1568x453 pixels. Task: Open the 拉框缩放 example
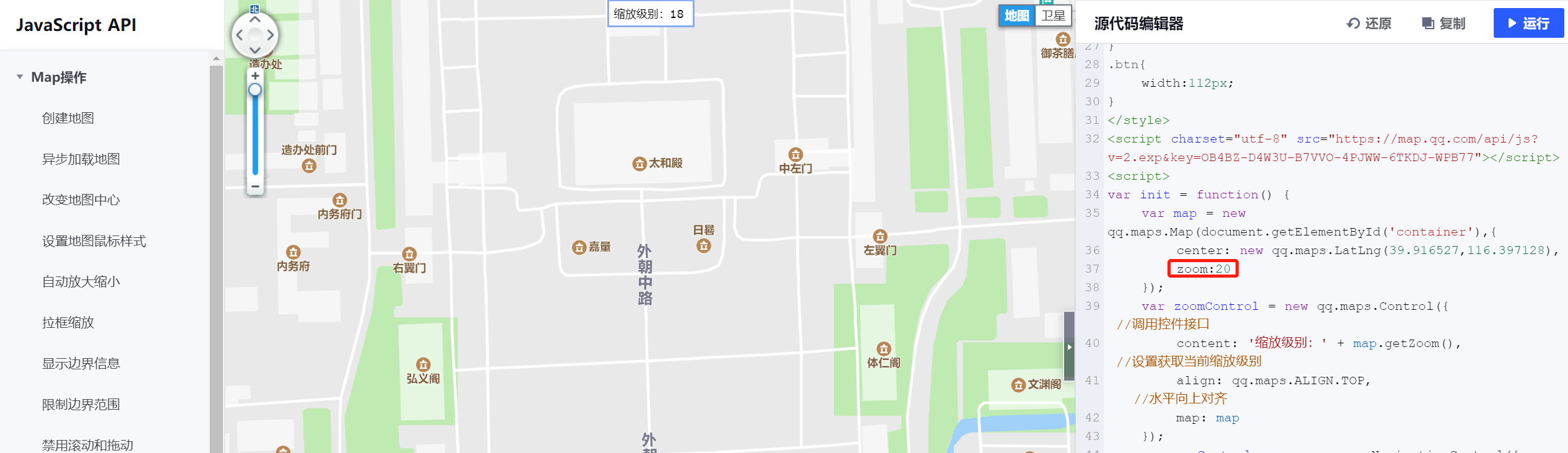pyautogui.click(x=68, y=322)
